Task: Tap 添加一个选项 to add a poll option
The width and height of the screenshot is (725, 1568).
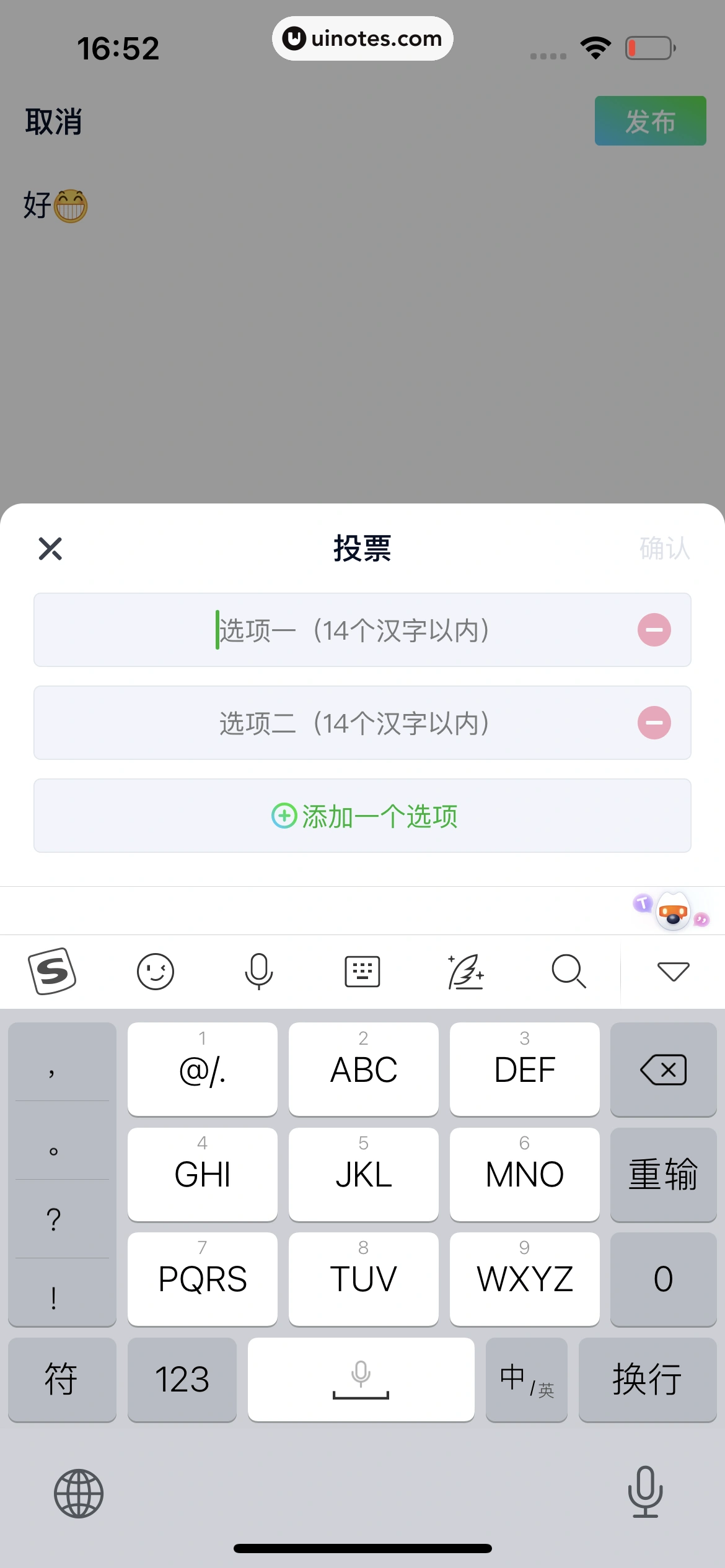Action: tap(362, 816)
